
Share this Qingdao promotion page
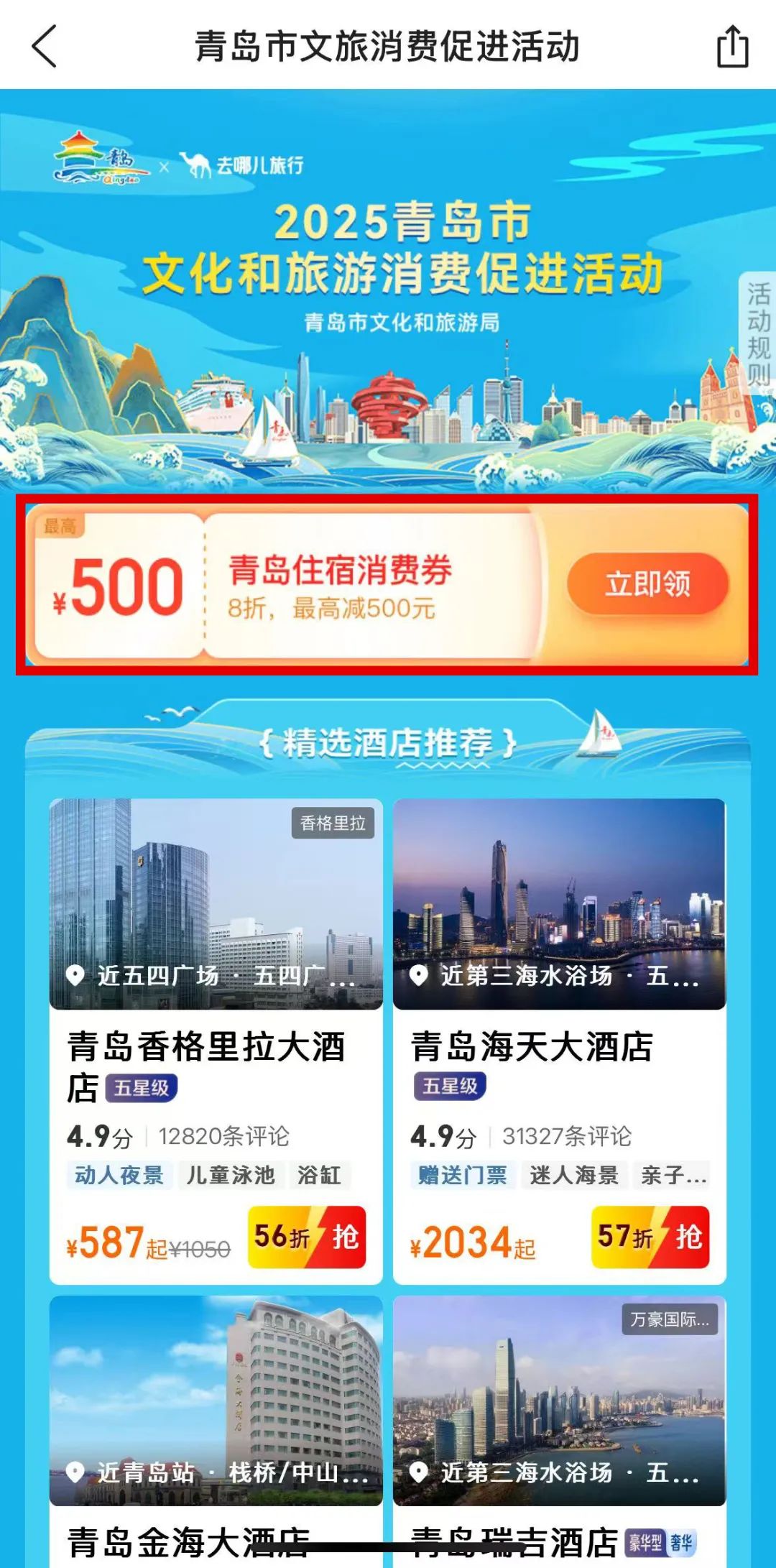pos(732,46)
